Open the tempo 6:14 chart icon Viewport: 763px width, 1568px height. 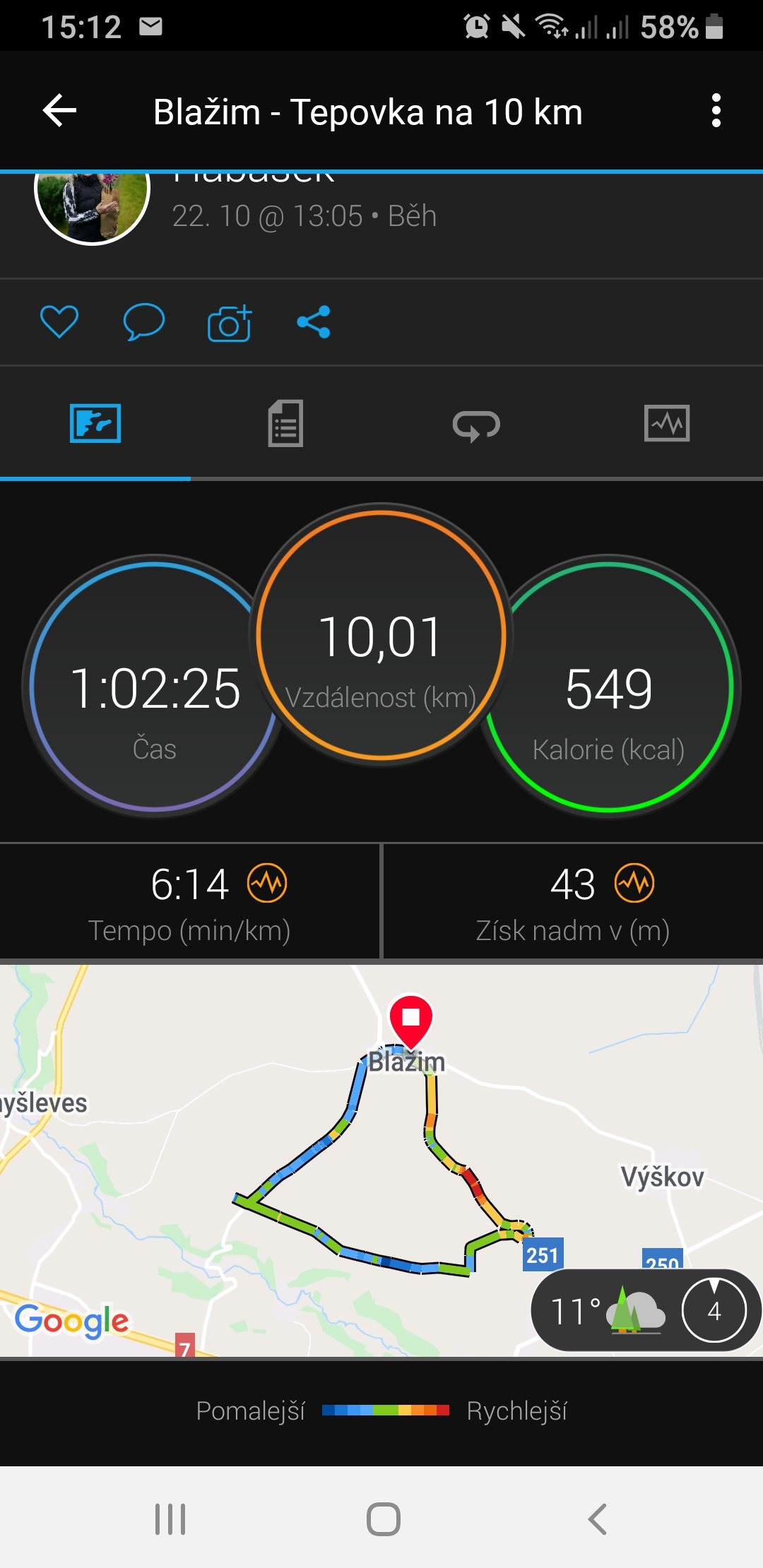267,884
